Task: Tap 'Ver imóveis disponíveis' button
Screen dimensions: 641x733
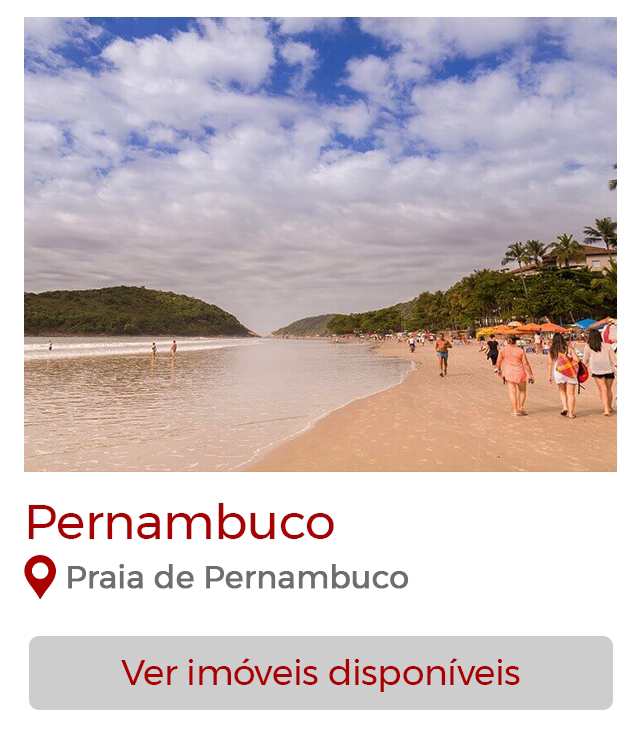Action: coord(320,673)
